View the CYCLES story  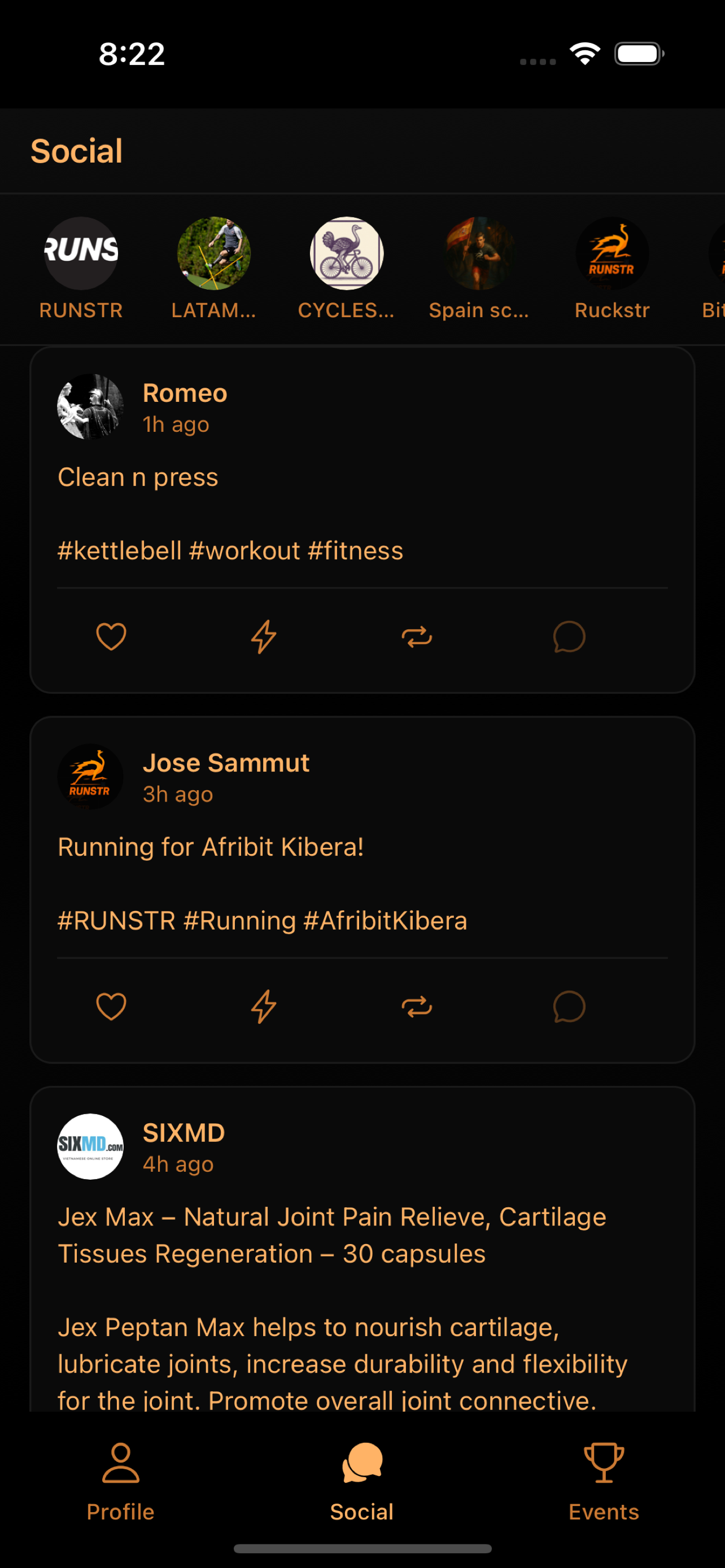point(346,254)
